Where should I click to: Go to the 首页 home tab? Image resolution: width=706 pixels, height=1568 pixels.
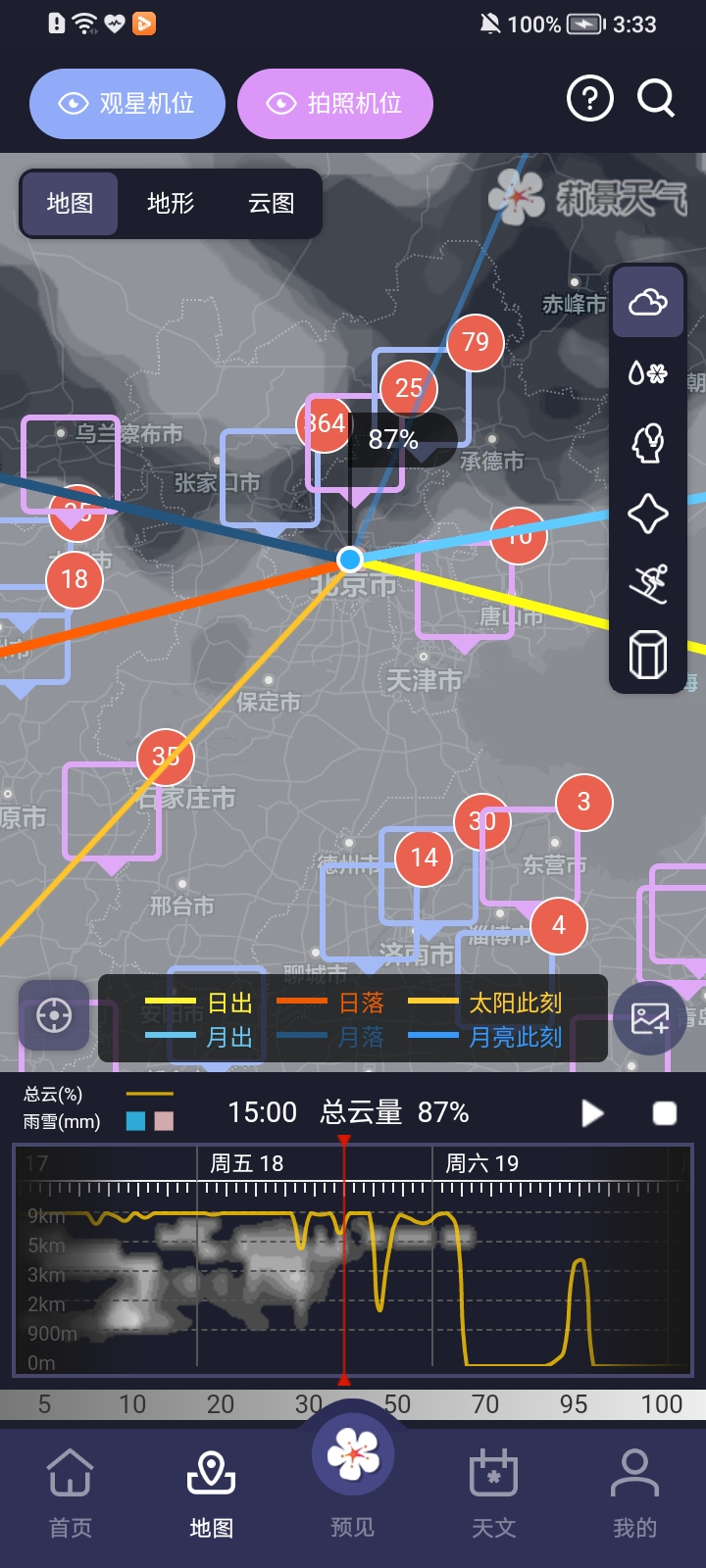coord(71,1494)
